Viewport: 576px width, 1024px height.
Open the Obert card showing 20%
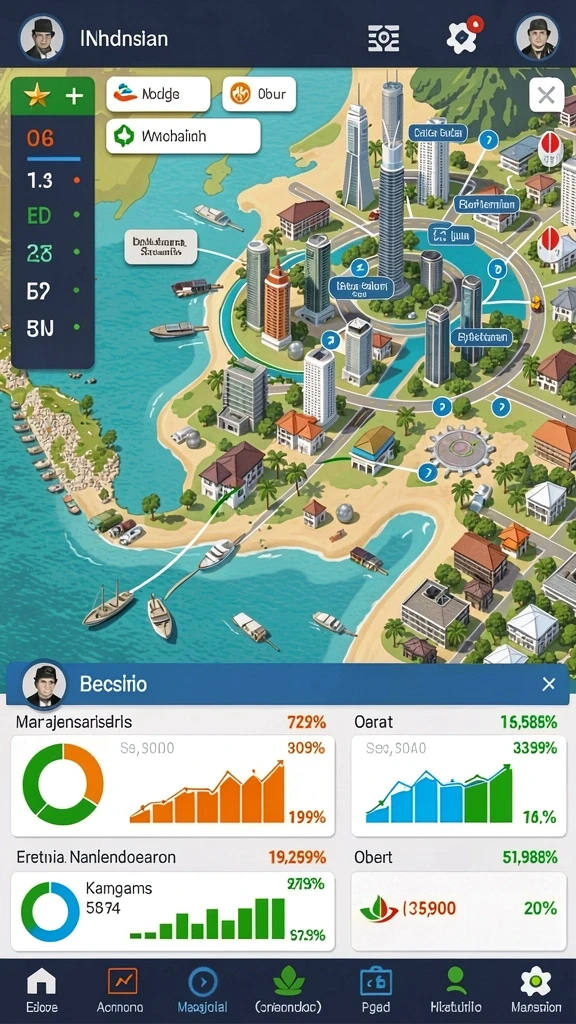pyautogui.click(x=458, y=911)
